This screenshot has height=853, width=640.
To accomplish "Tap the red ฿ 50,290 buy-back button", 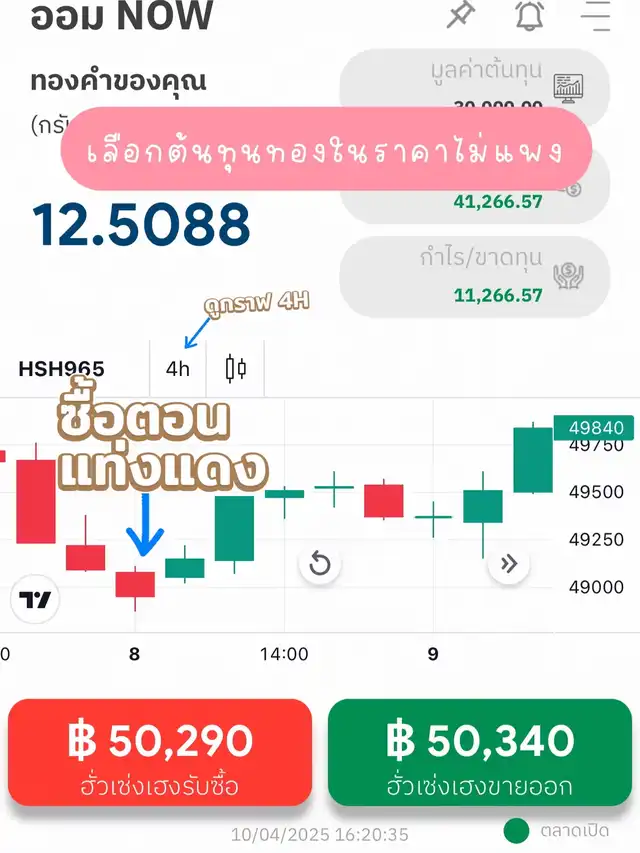I will point(160,752).
